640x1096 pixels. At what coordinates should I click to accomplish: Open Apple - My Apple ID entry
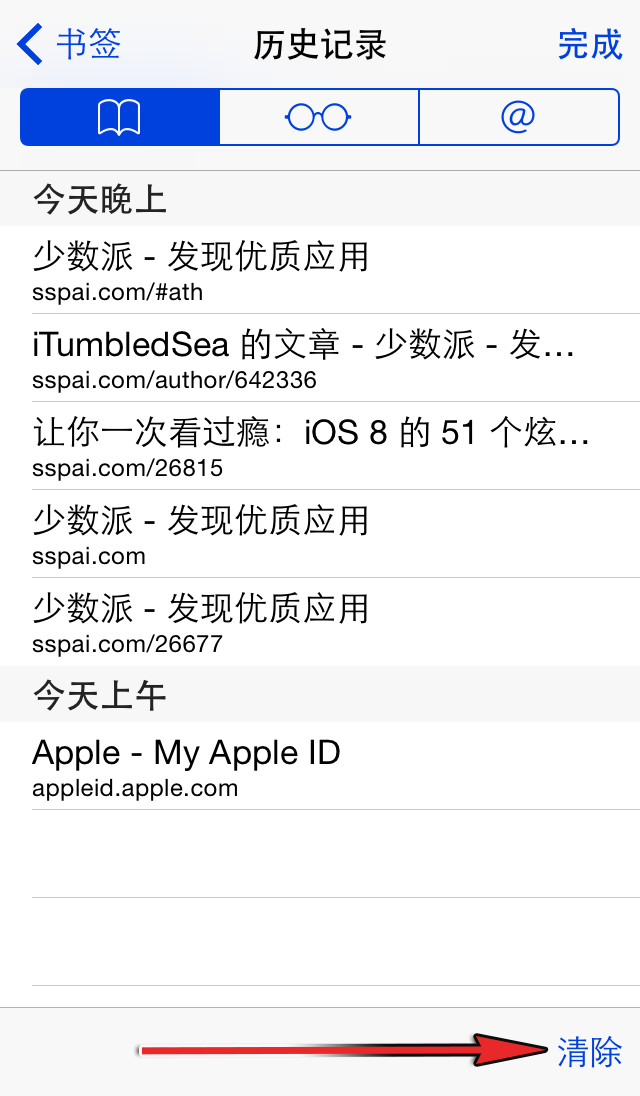tap(320, 766)
